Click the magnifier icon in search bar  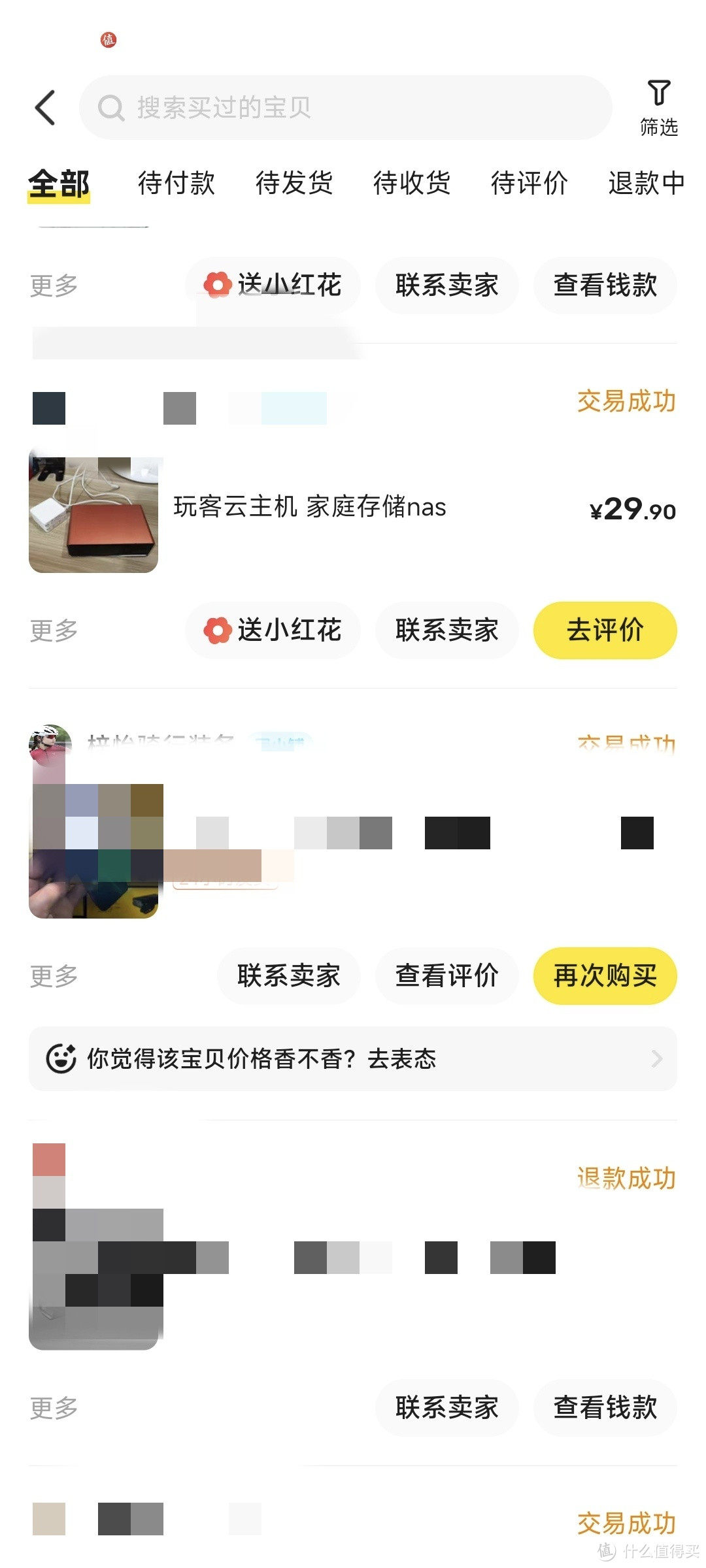click(114, 108)
